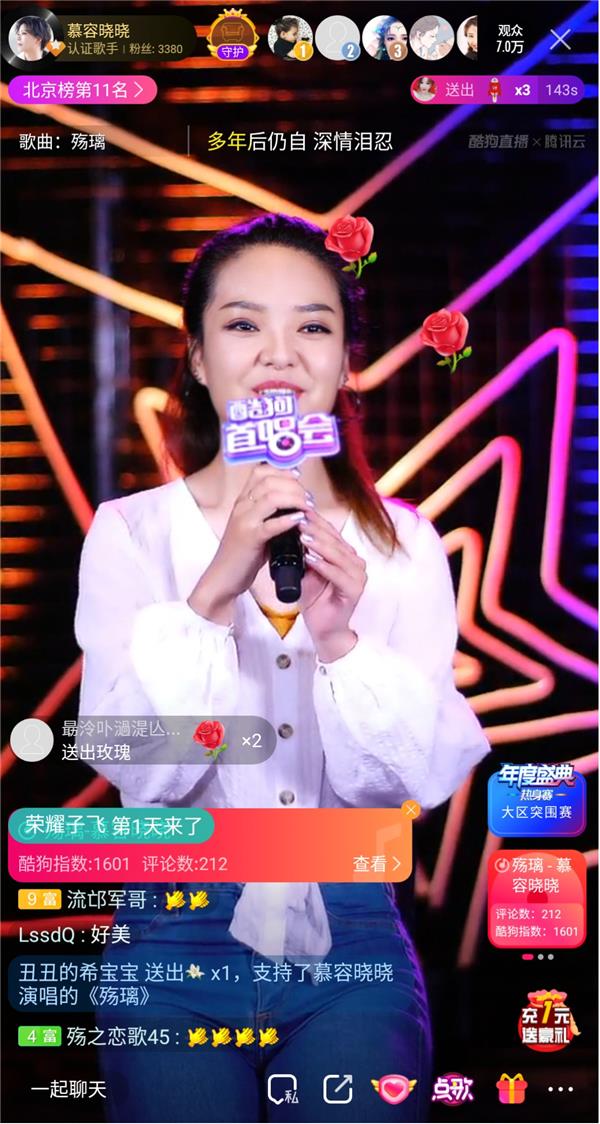Type in the 一起聊天 chat box

pyautogui.click(x=68, y=1090)
